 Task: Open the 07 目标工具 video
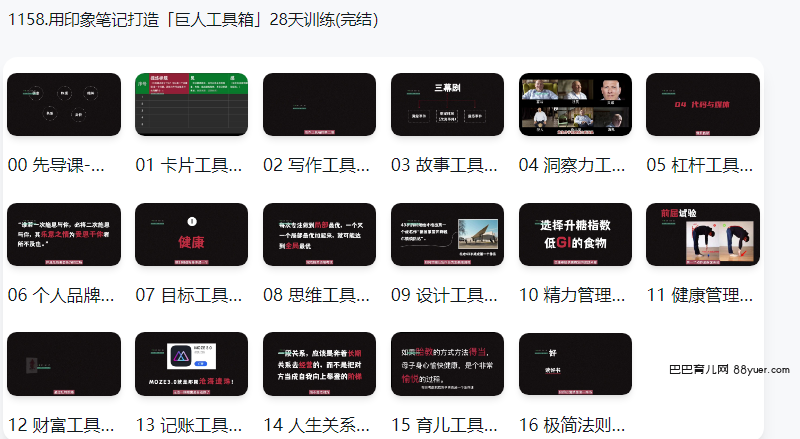191,234
